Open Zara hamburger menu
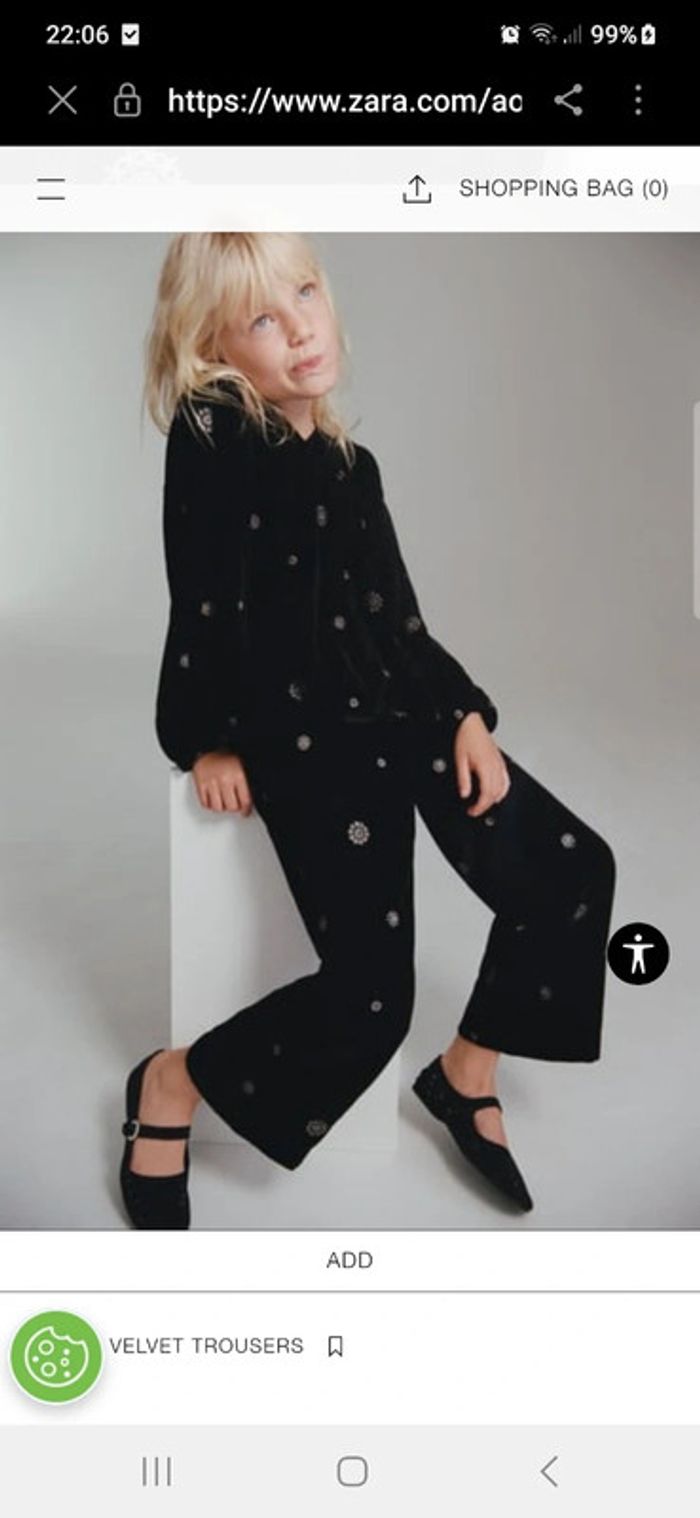This screenshot has width=700, height=1518. tap(51, 189)
